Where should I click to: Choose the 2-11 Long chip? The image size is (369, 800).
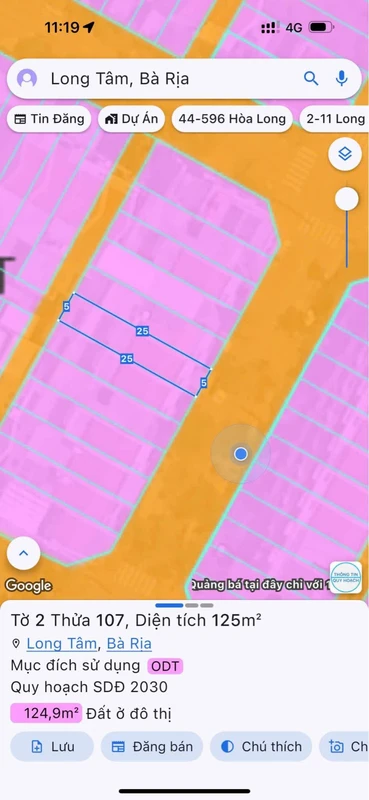335,119
